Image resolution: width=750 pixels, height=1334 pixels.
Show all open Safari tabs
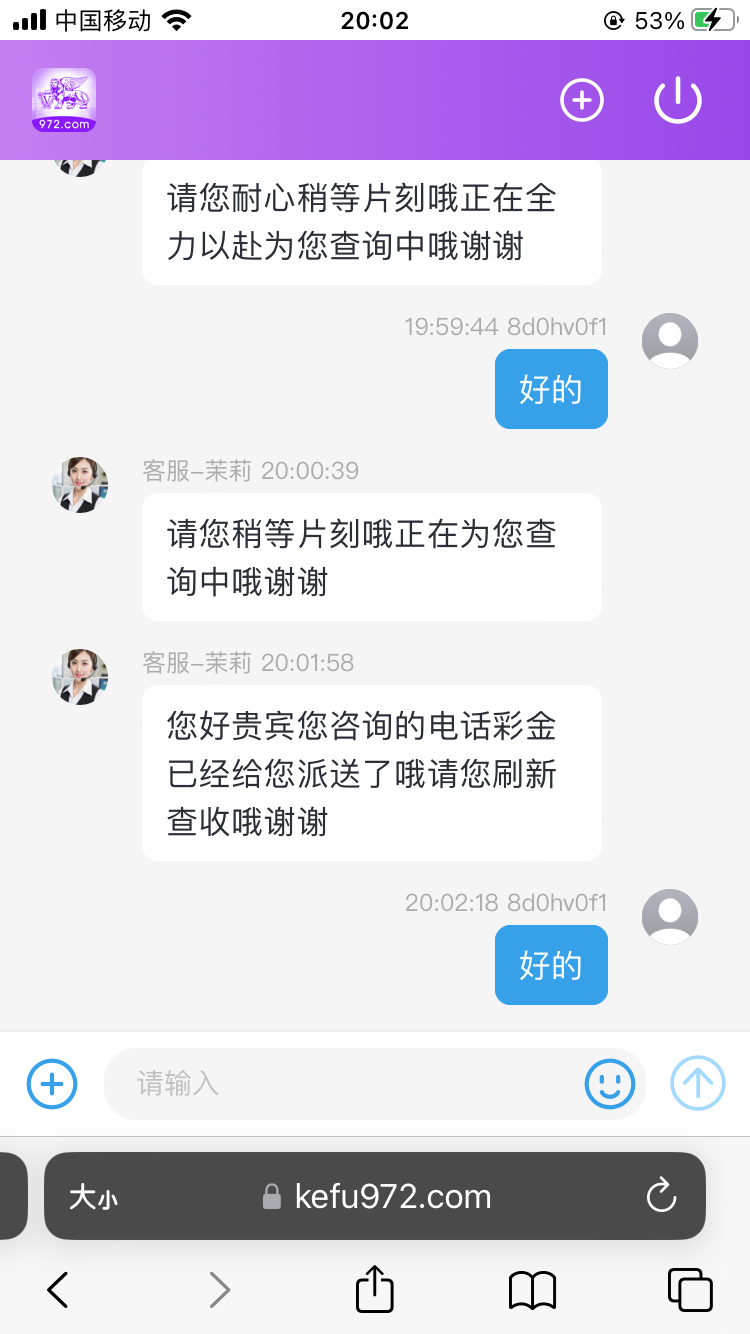coord(690,1290)
